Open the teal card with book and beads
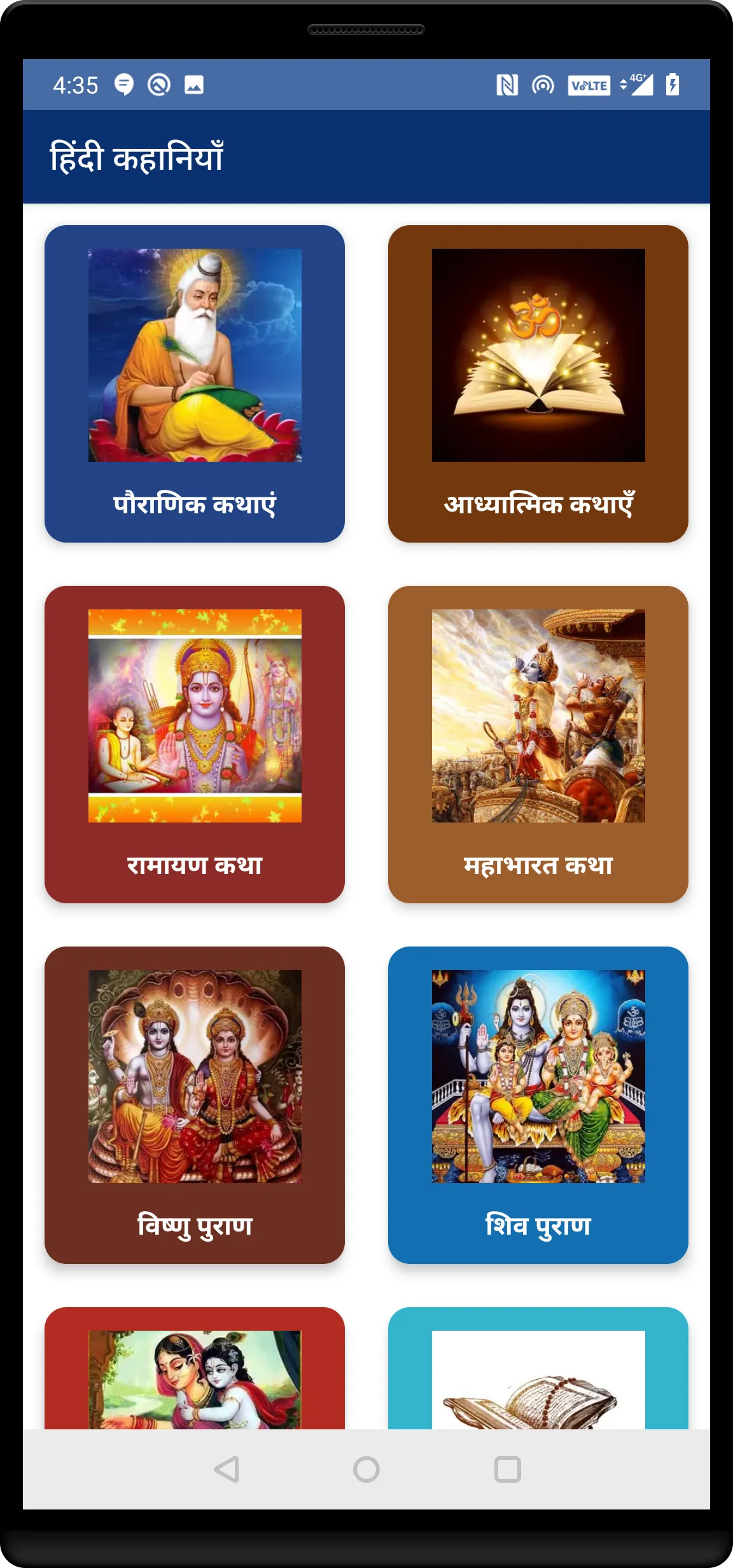Image resolution: width=733 pixels, height=1568 pixels. [538, 1368]
